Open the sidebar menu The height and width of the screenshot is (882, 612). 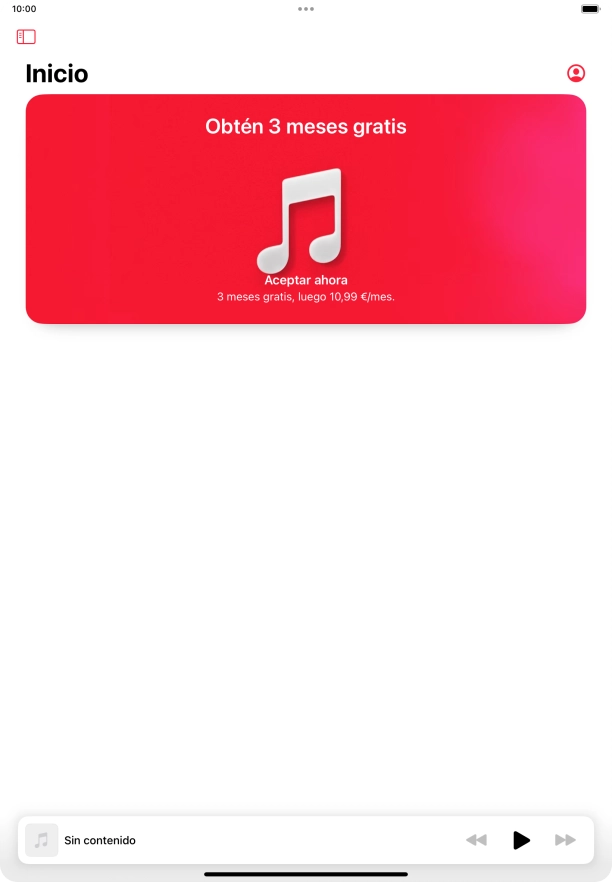point(26,37)
